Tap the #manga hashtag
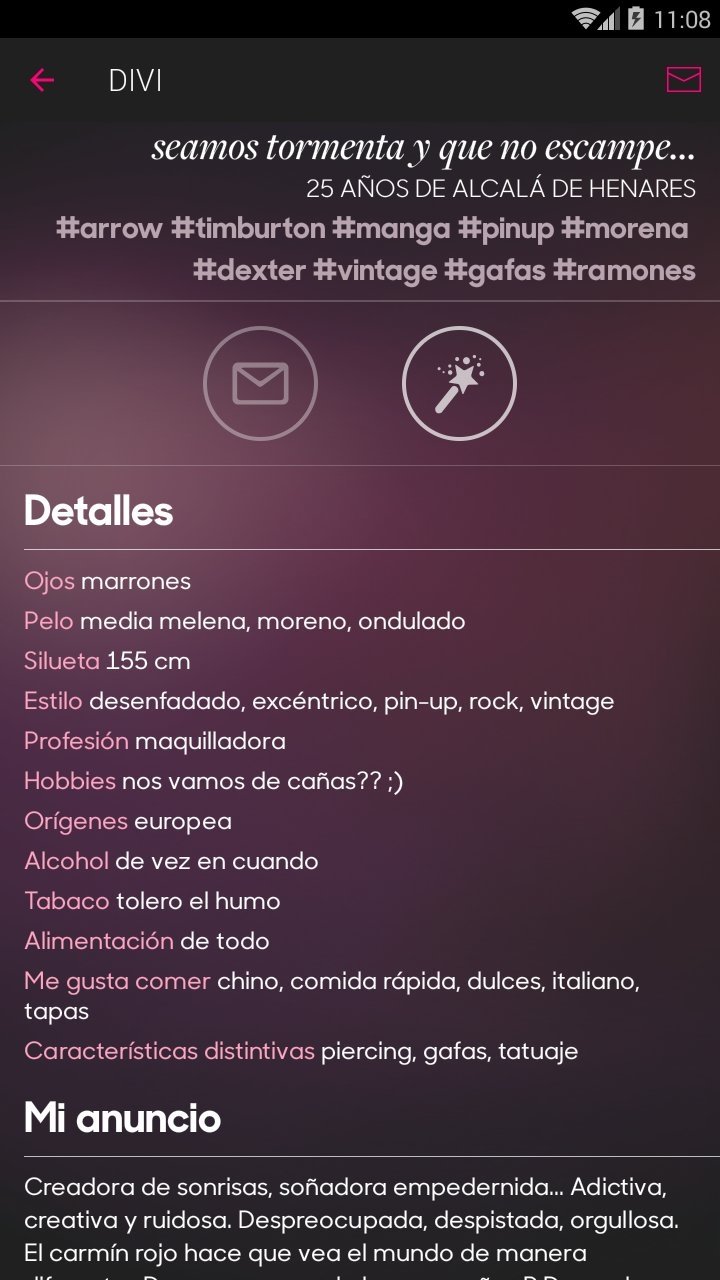720x1280 pixels. 391,229
